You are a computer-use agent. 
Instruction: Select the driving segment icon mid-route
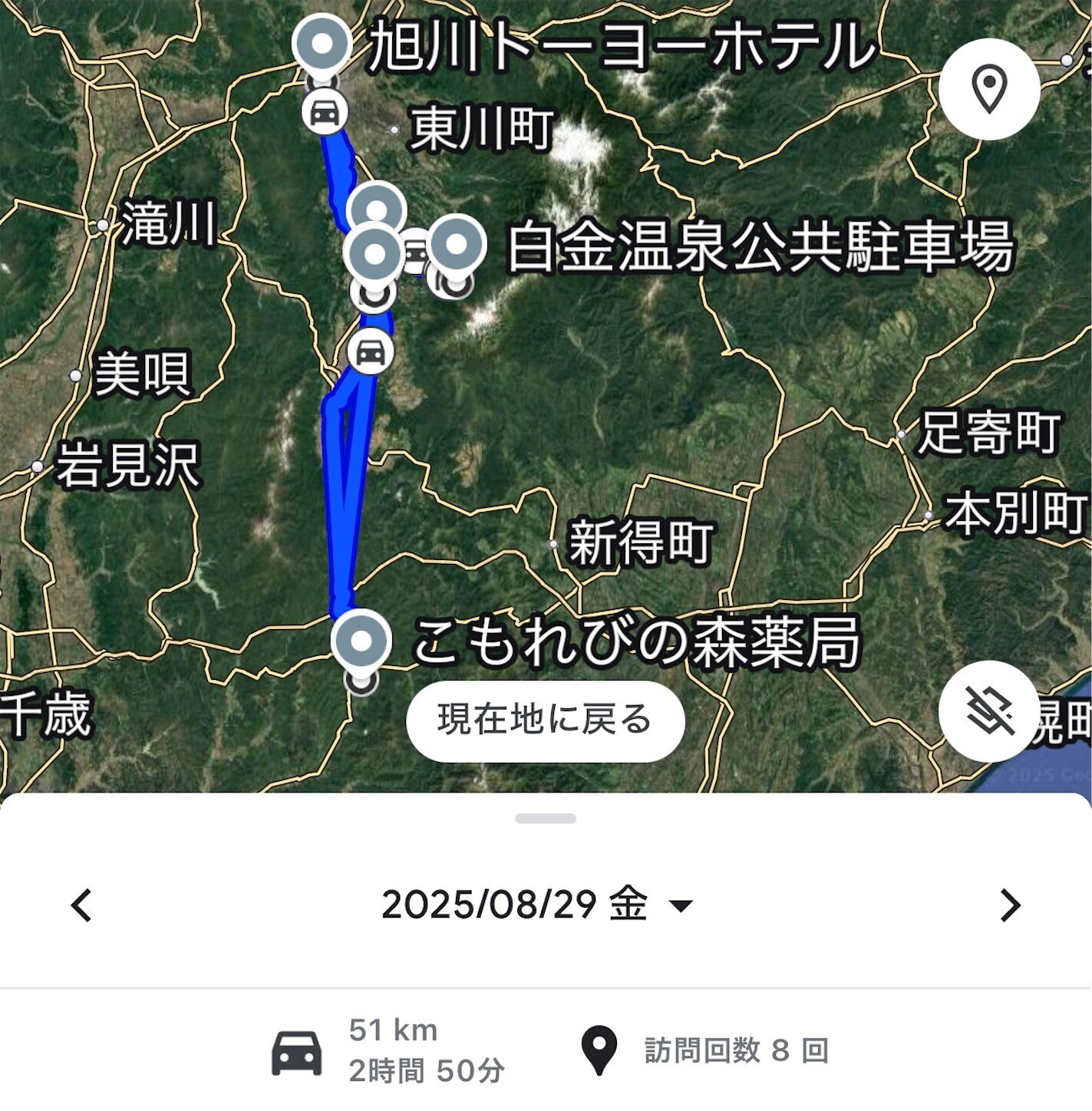pyautogui.click(x=371, y=353)
